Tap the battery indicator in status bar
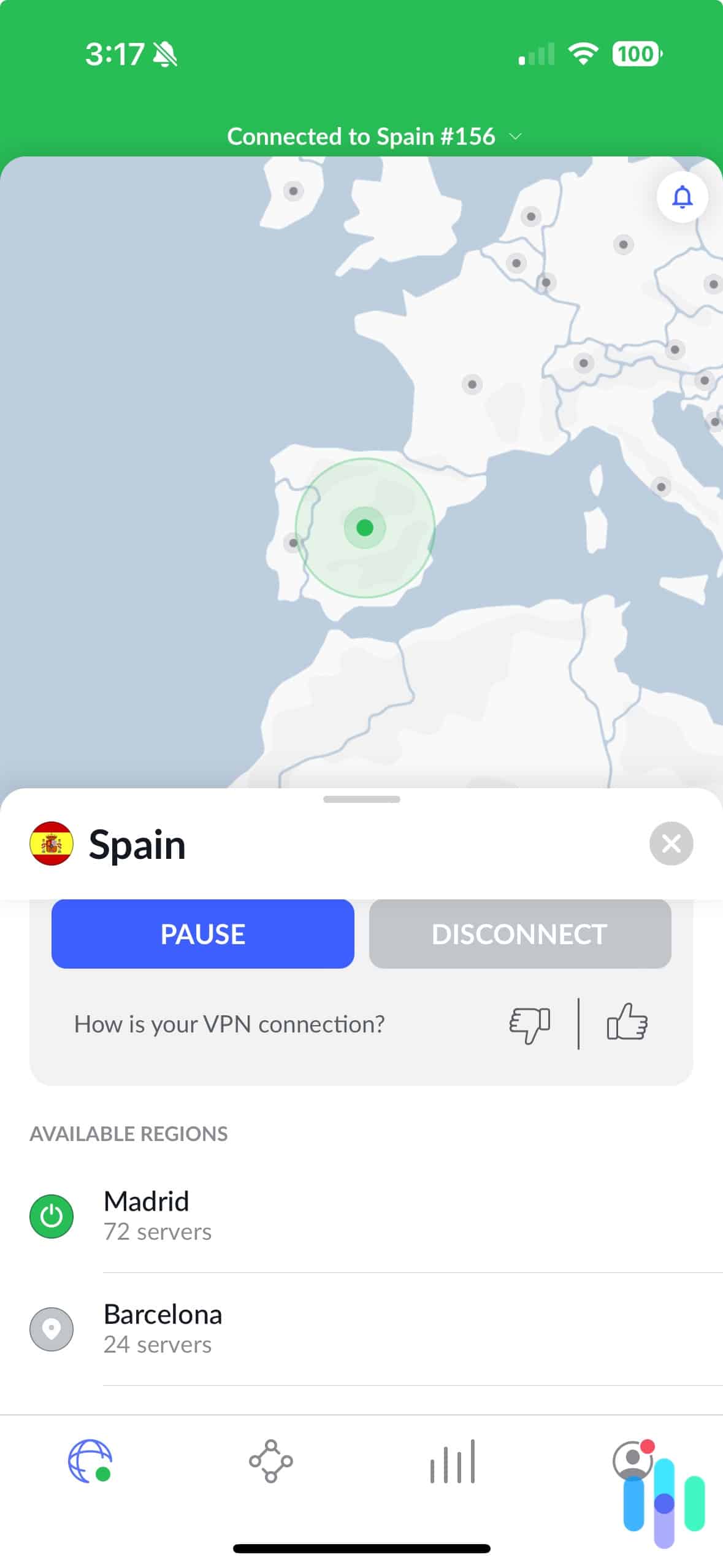The width and height of the screenshot is (723, 1568). (x=636, y=54)
